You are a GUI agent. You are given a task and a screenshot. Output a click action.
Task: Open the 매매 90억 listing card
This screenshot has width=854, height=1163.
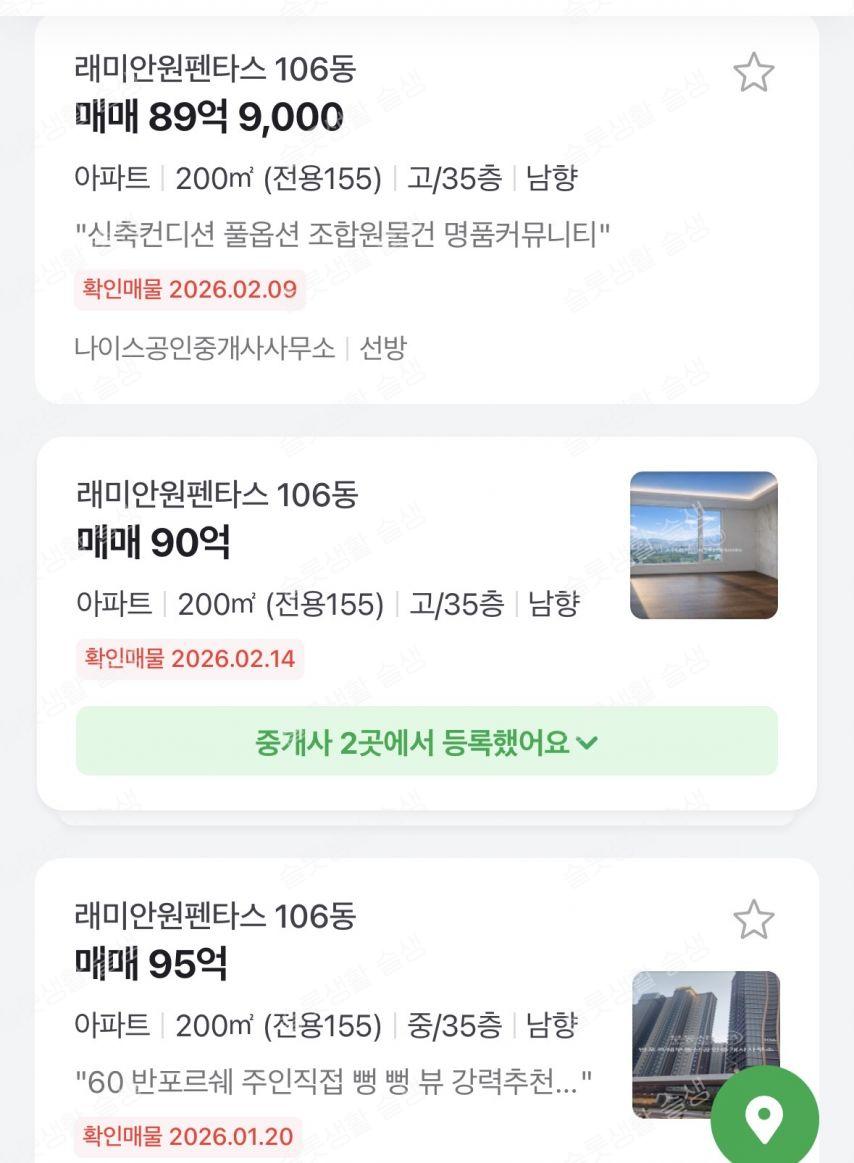click(x=350, y=570)
